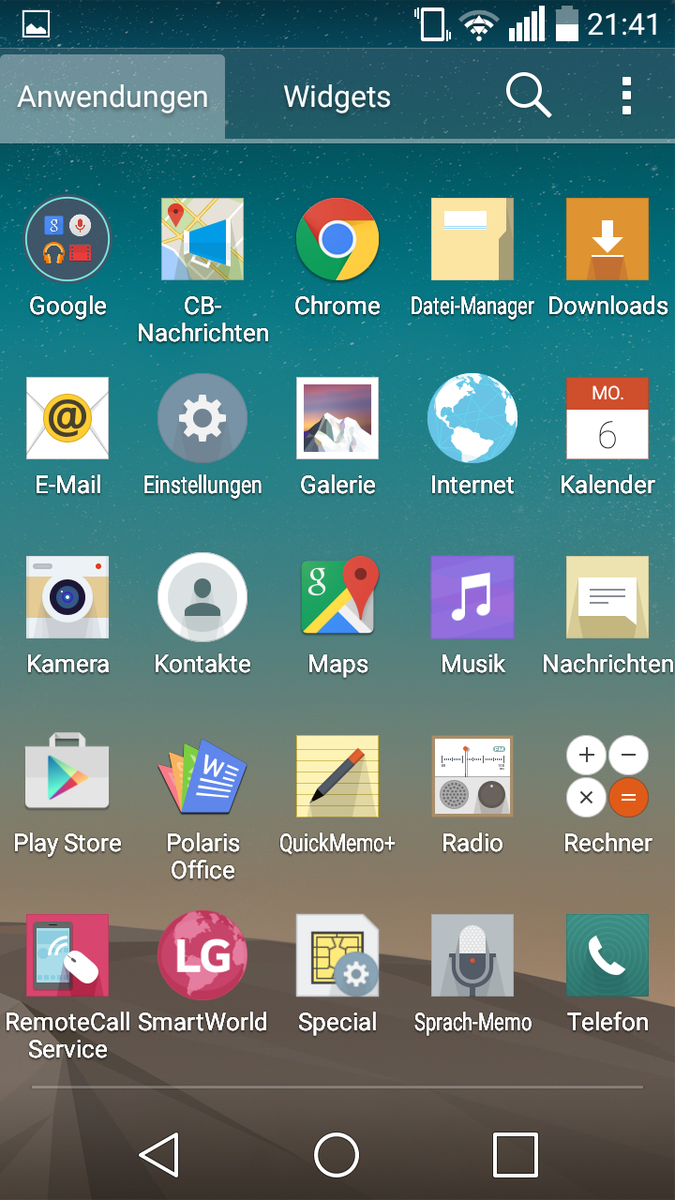
Task: Open Einstellungen settings
Action: pos(202,419)
